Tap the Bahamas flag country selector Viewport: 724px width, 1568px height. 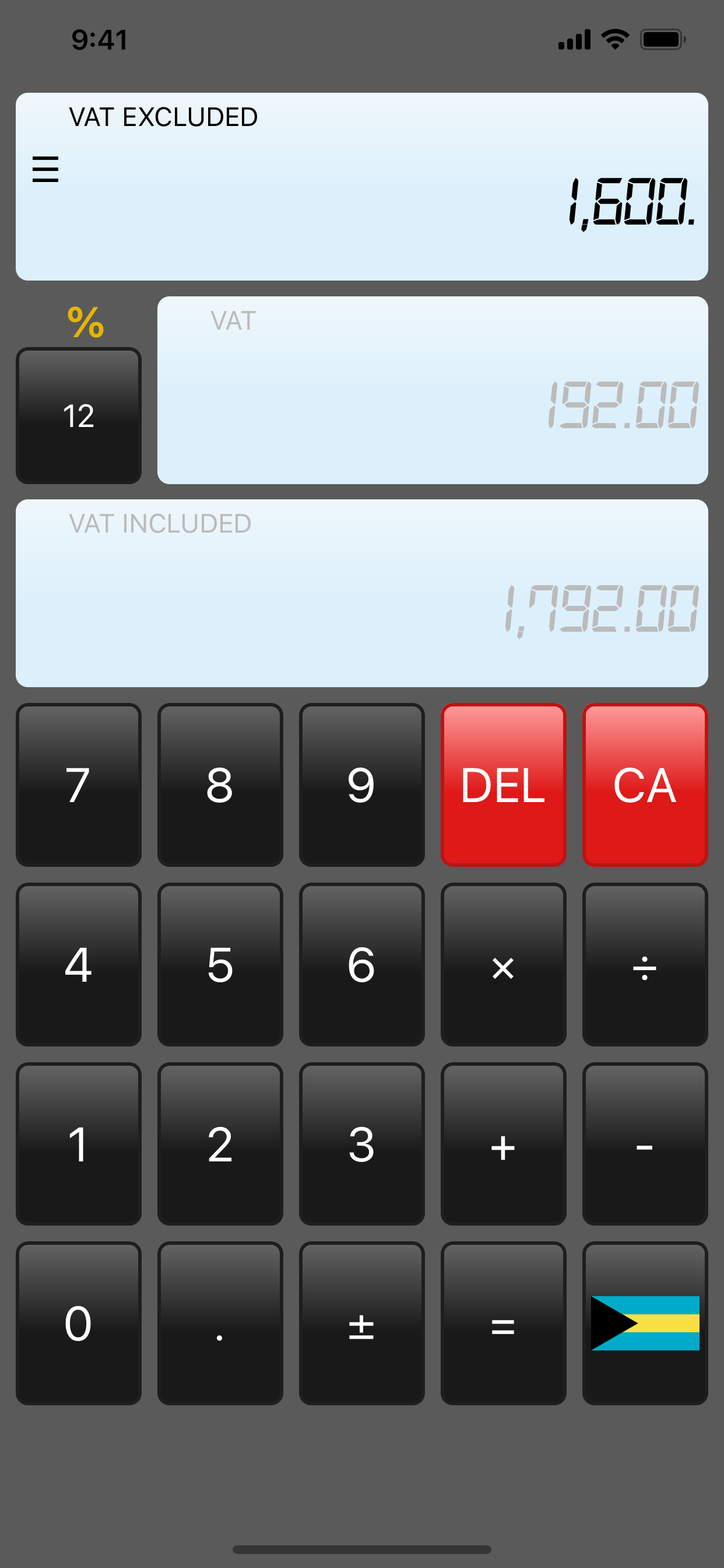pos(644,1327)
